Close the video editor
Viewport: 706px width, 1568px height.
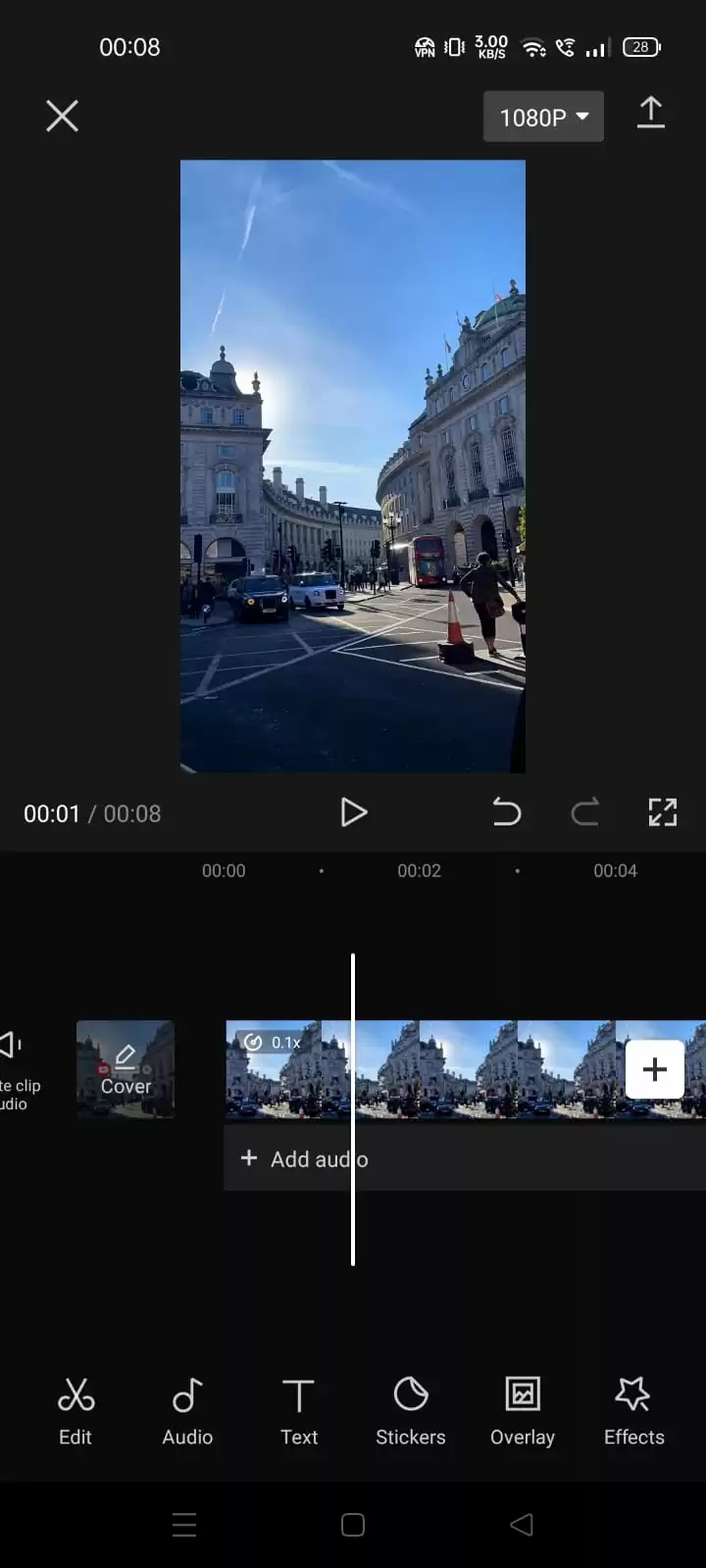click(x=62, y=117)
